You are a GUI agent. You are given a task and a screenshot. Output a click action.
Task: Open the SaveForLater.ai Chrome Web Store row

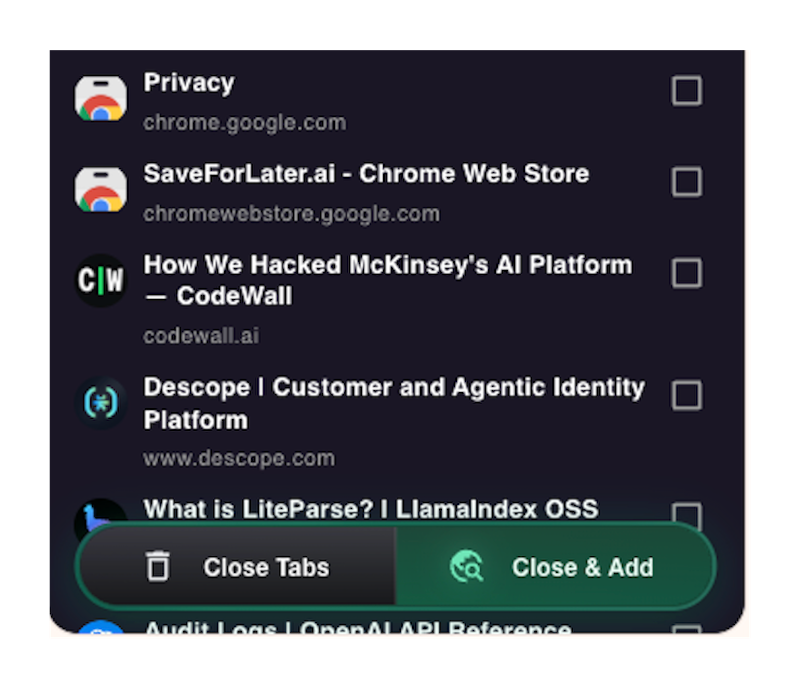365,191
